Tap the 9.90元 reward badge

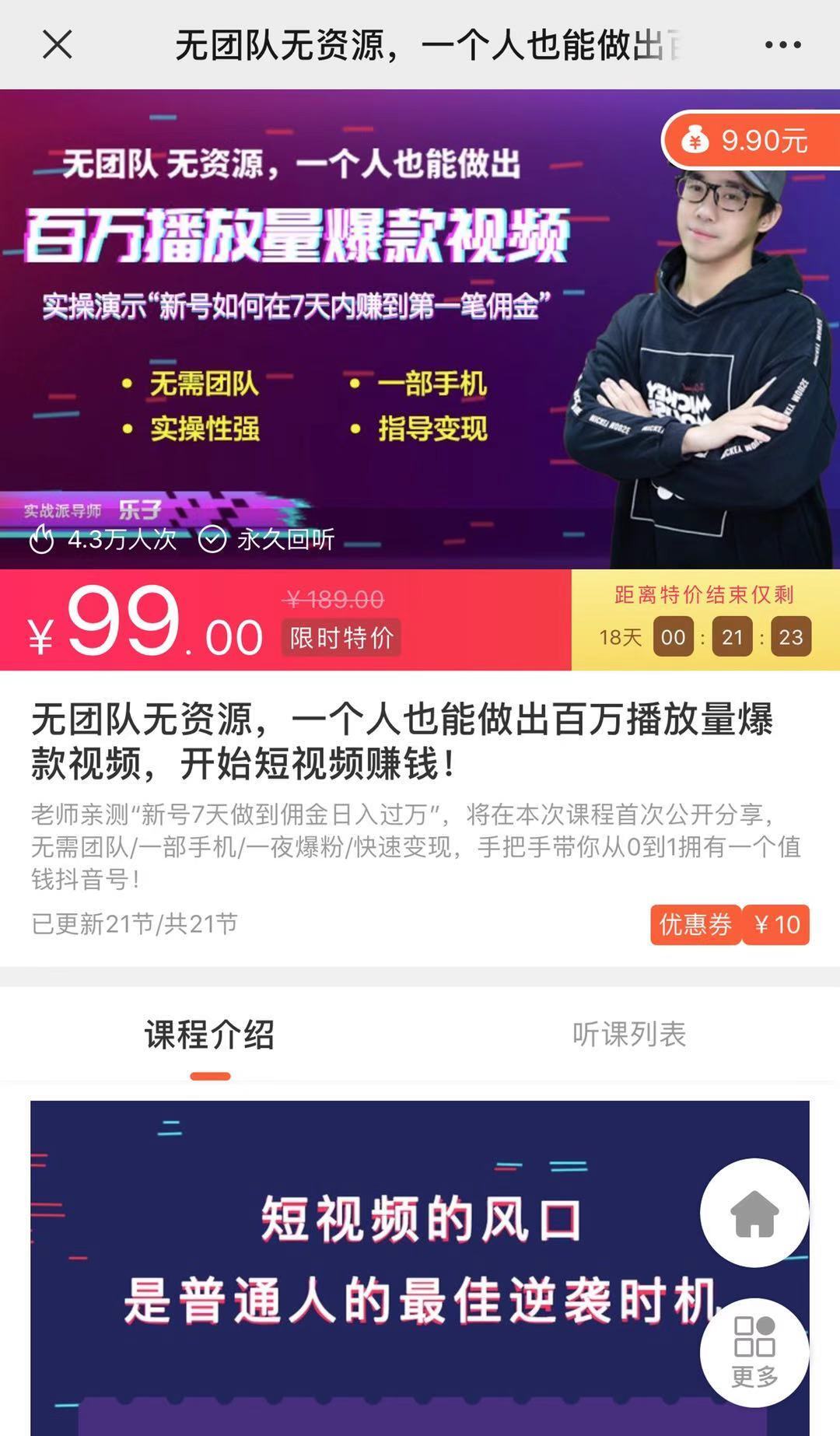(x=751, y=141)
